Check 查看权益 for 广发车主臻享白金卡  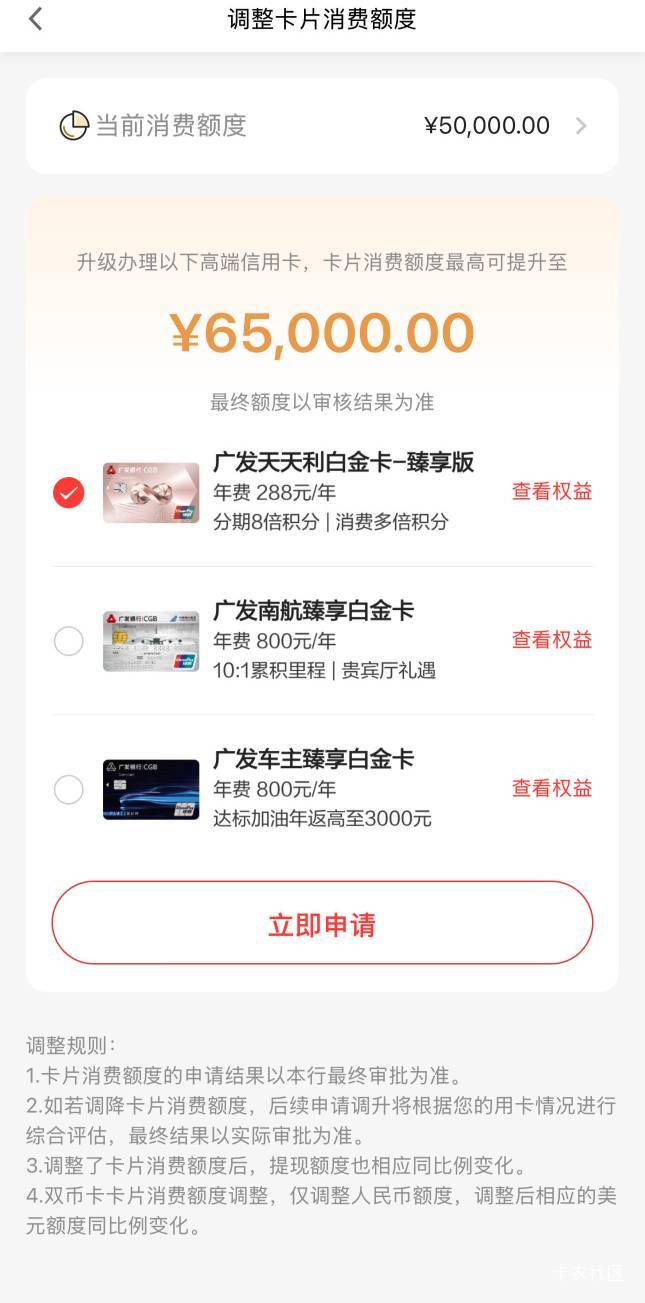click(x=552, y=788)
